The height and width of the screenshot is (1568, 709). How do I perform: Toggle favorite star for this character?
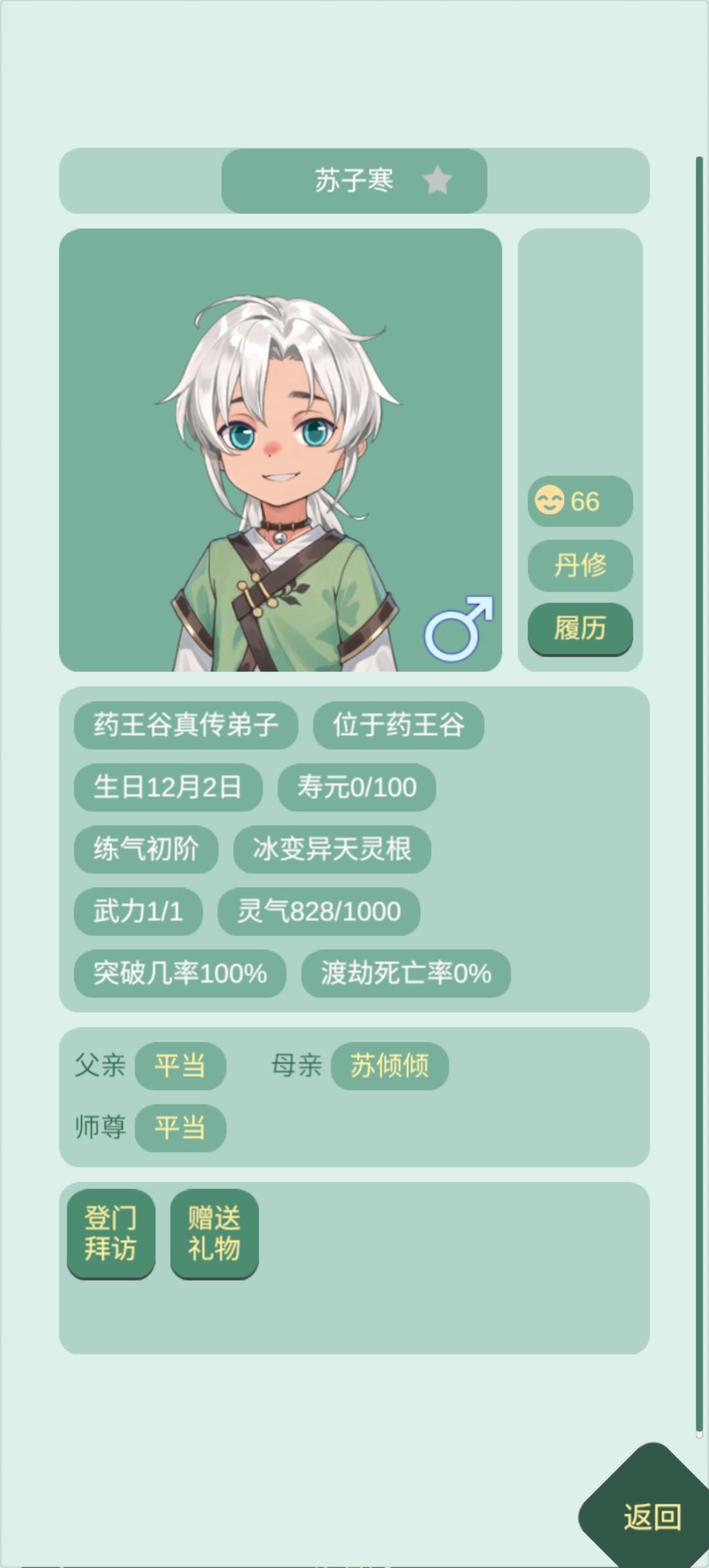(439, 182)
